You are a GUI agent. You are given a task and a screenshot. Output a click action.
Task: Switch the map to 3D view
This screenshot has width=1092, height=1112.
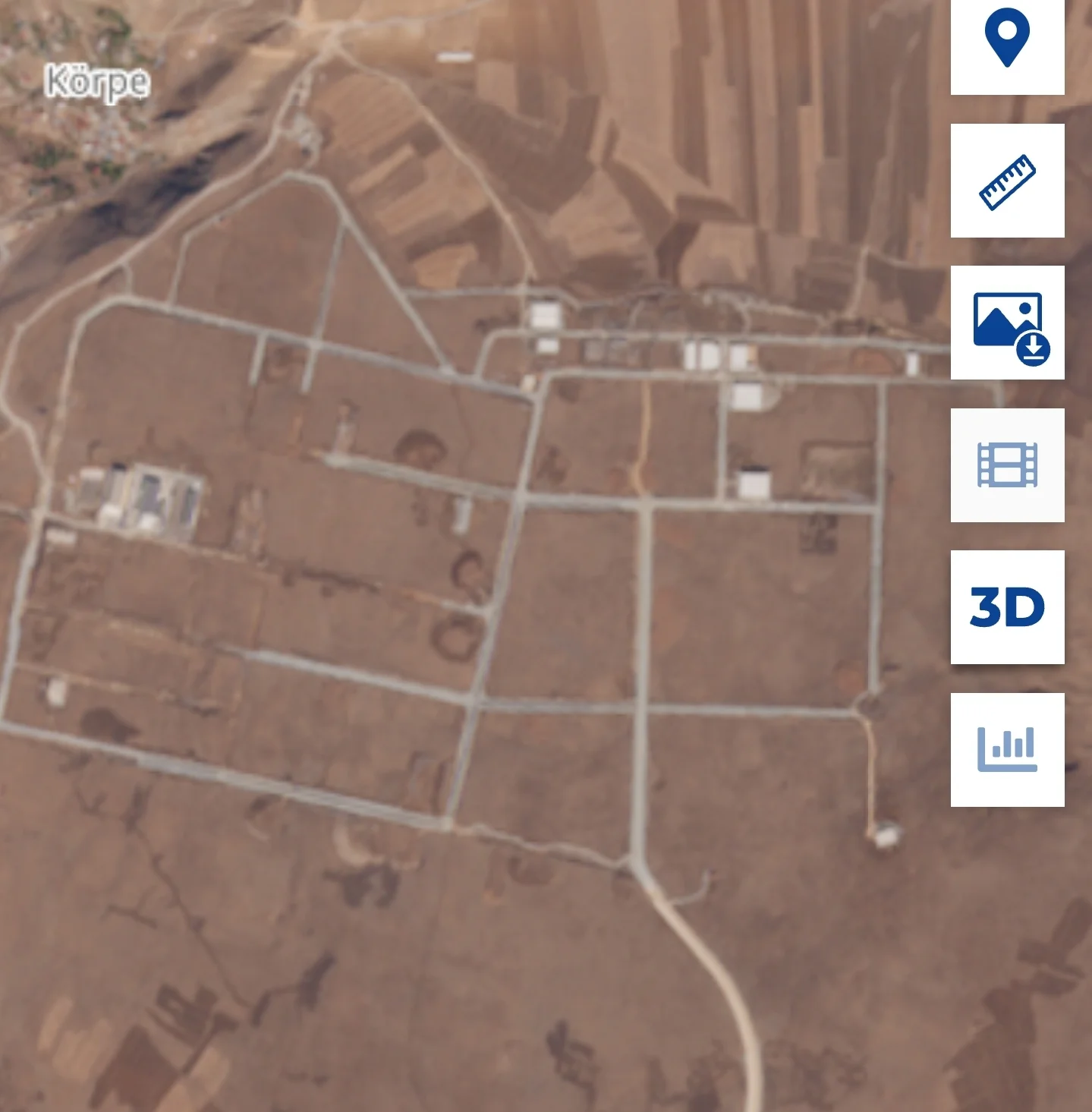click(1007, 606)
